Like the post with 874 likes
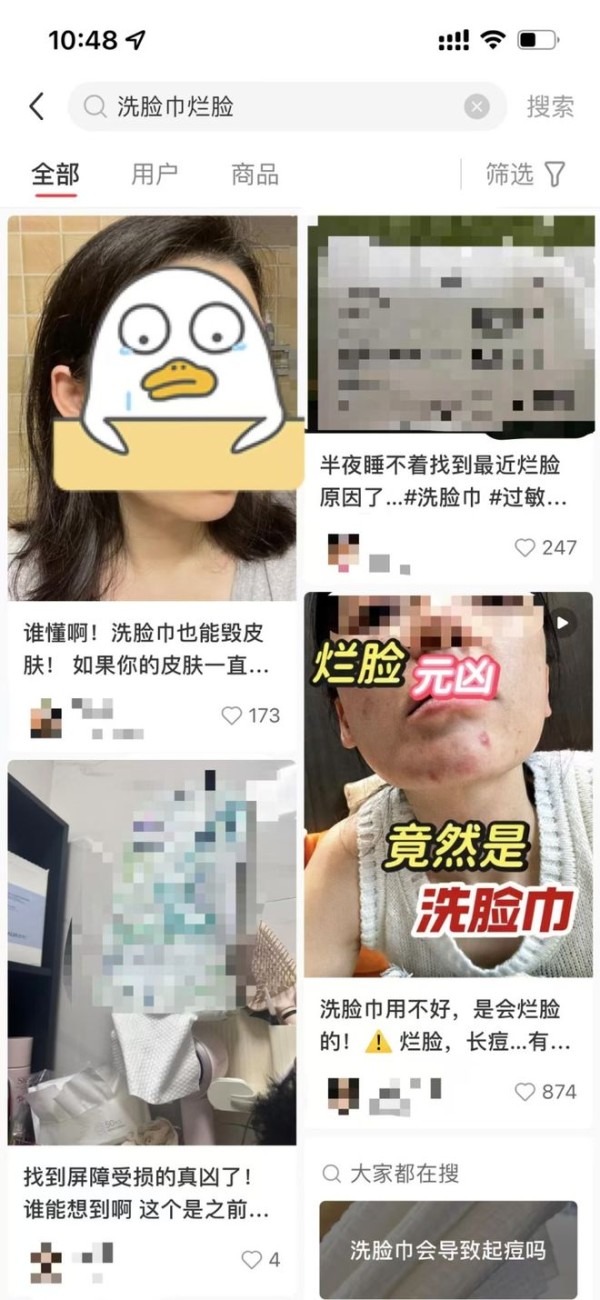The height and width of the screenshot is (1300, 600). pos(525,1092)
